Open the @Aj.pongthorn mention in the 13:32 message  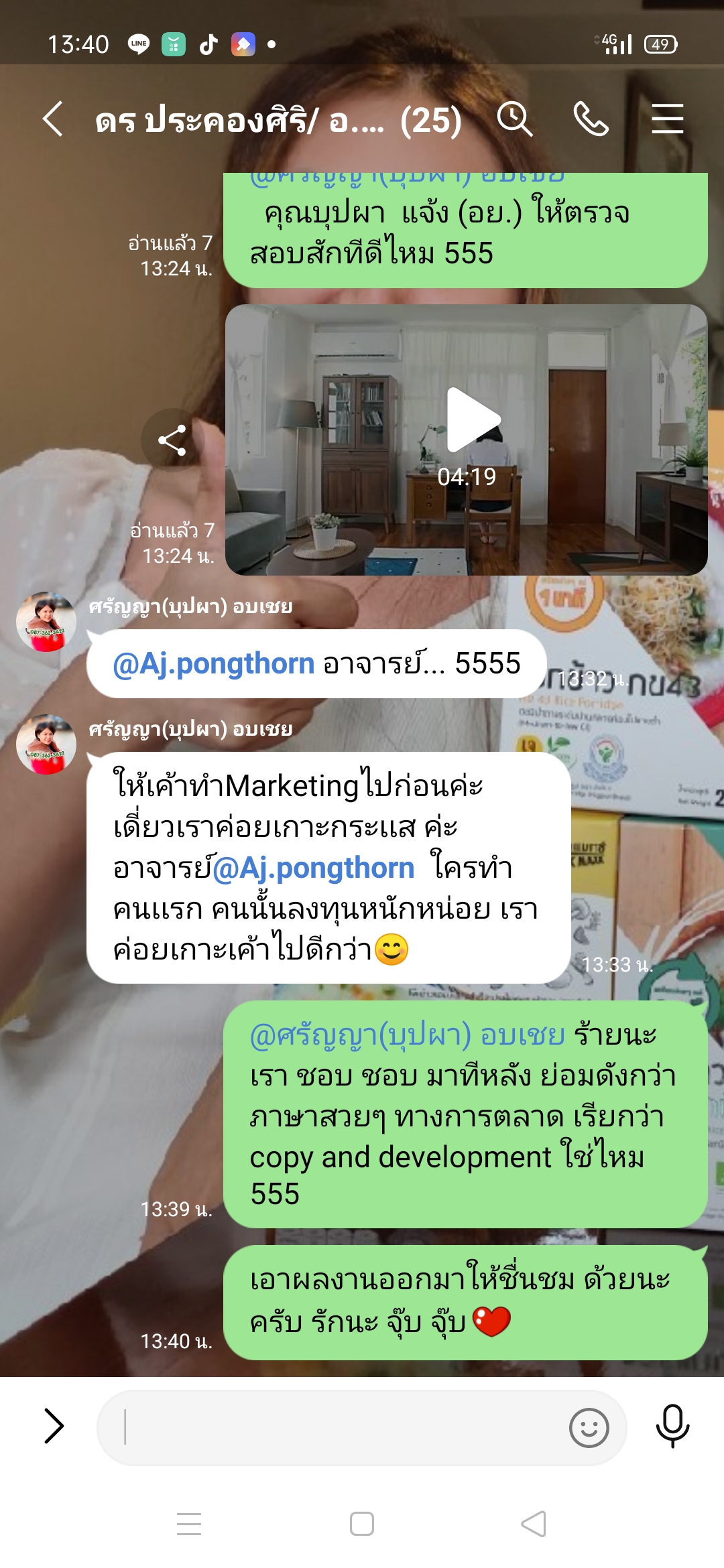214,664
